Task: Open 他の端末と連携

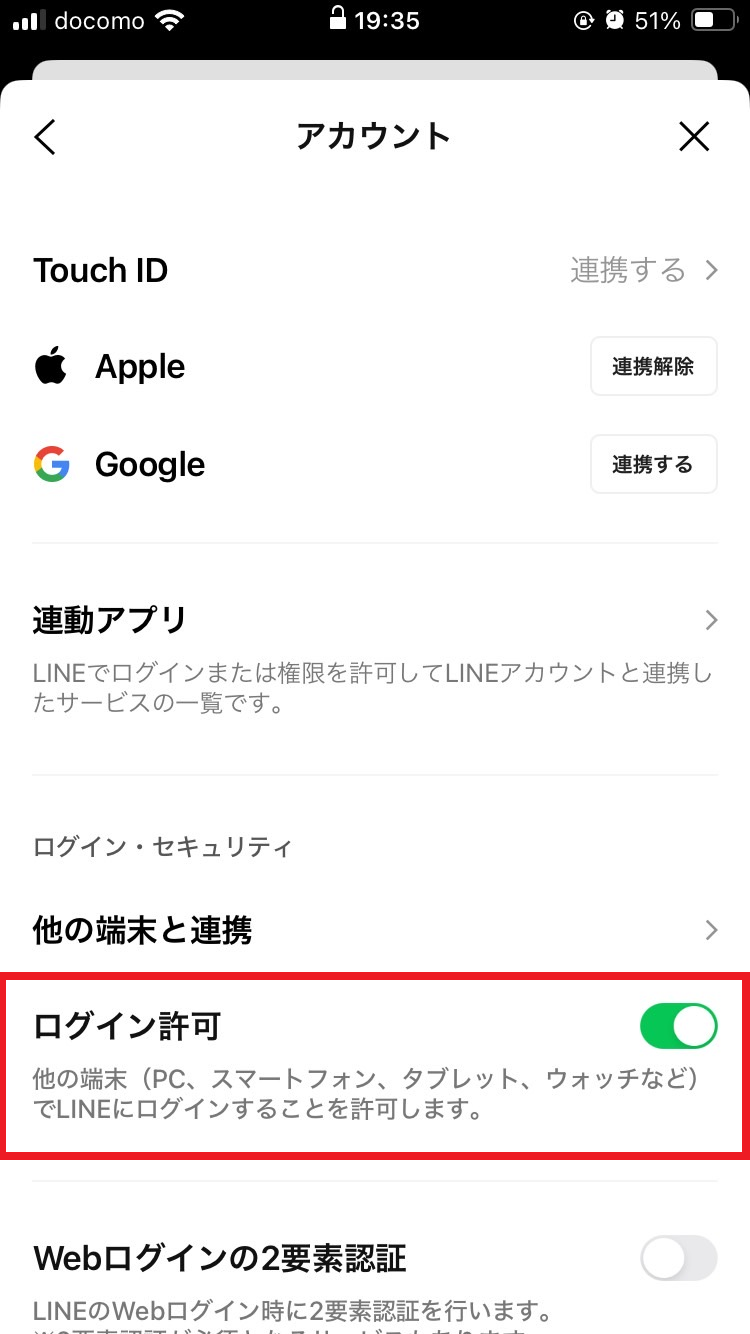Action: [x=375, y=930]
